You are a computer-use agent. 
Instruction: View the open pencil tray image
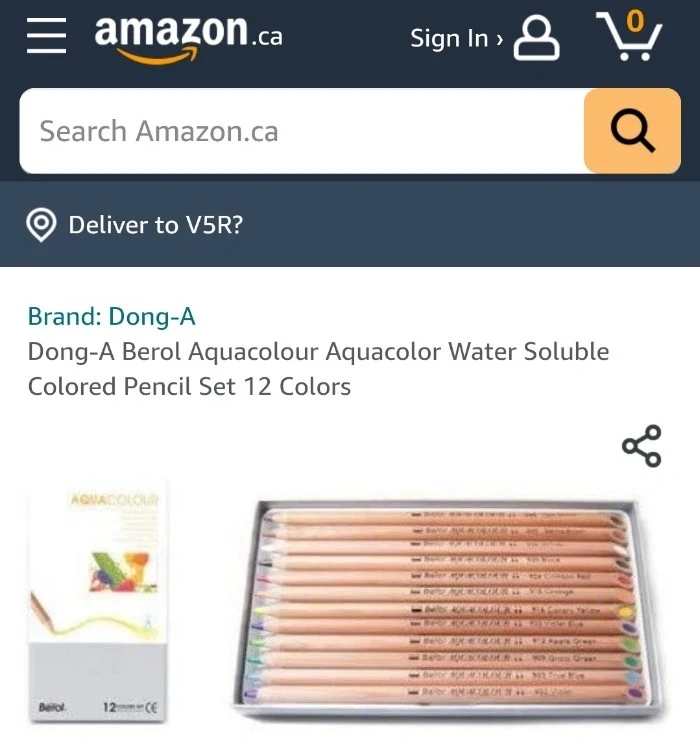coord(450,608)
